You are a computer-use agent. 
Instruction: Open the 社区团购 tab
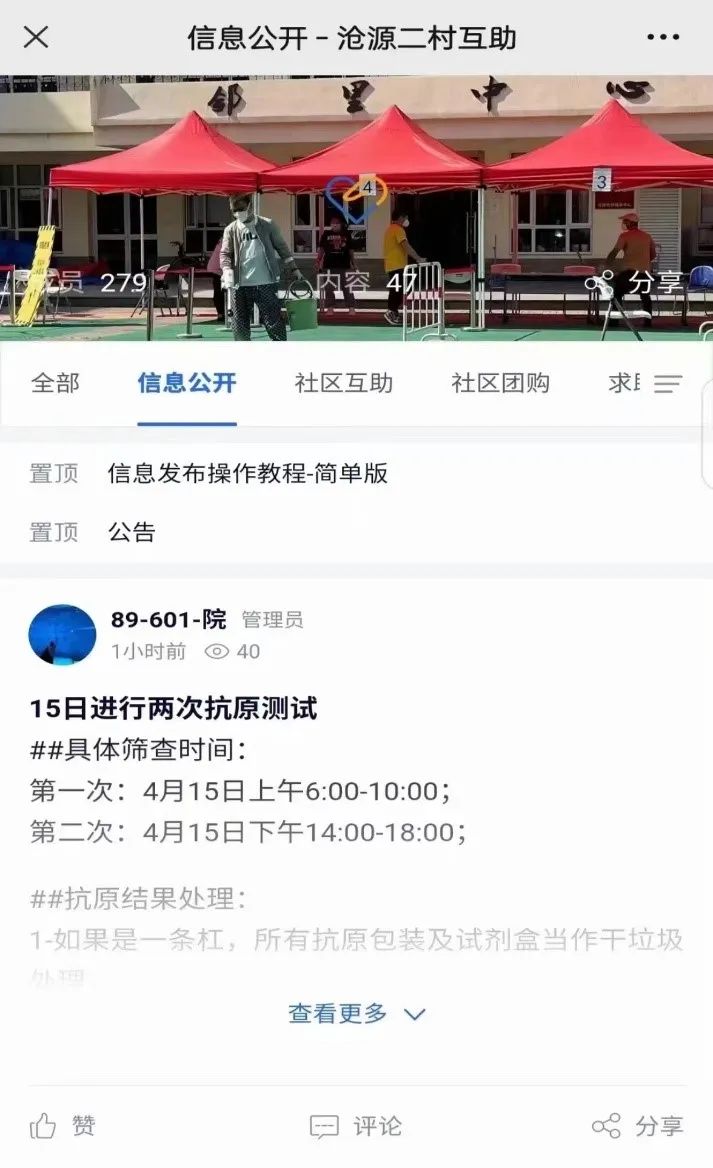point(500,383)
